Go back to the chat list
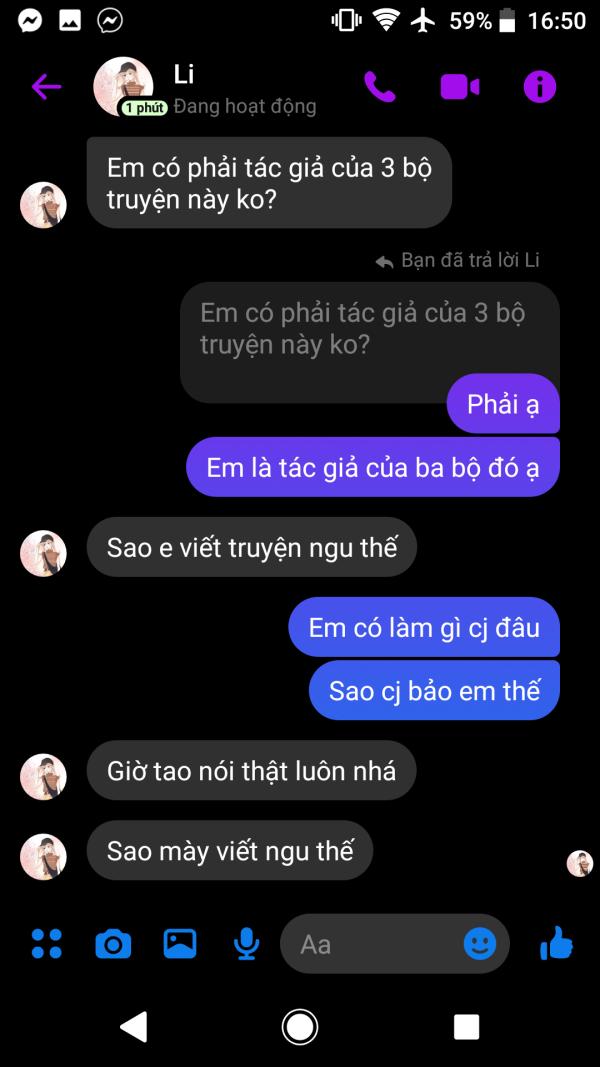600x1067 pixels. (x=46, y=86)
